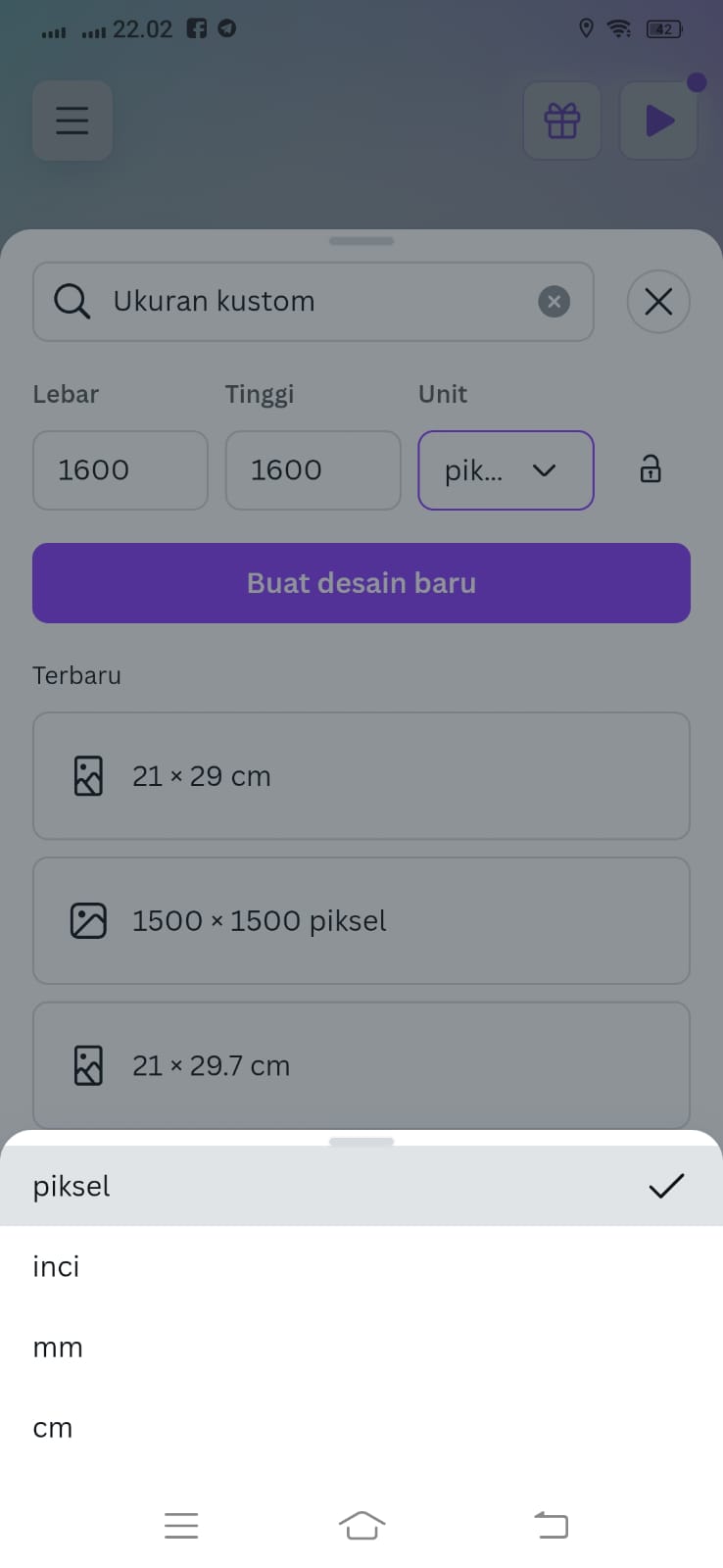
Task: Tap the Ukuran kustom search field
Action: 313,302
